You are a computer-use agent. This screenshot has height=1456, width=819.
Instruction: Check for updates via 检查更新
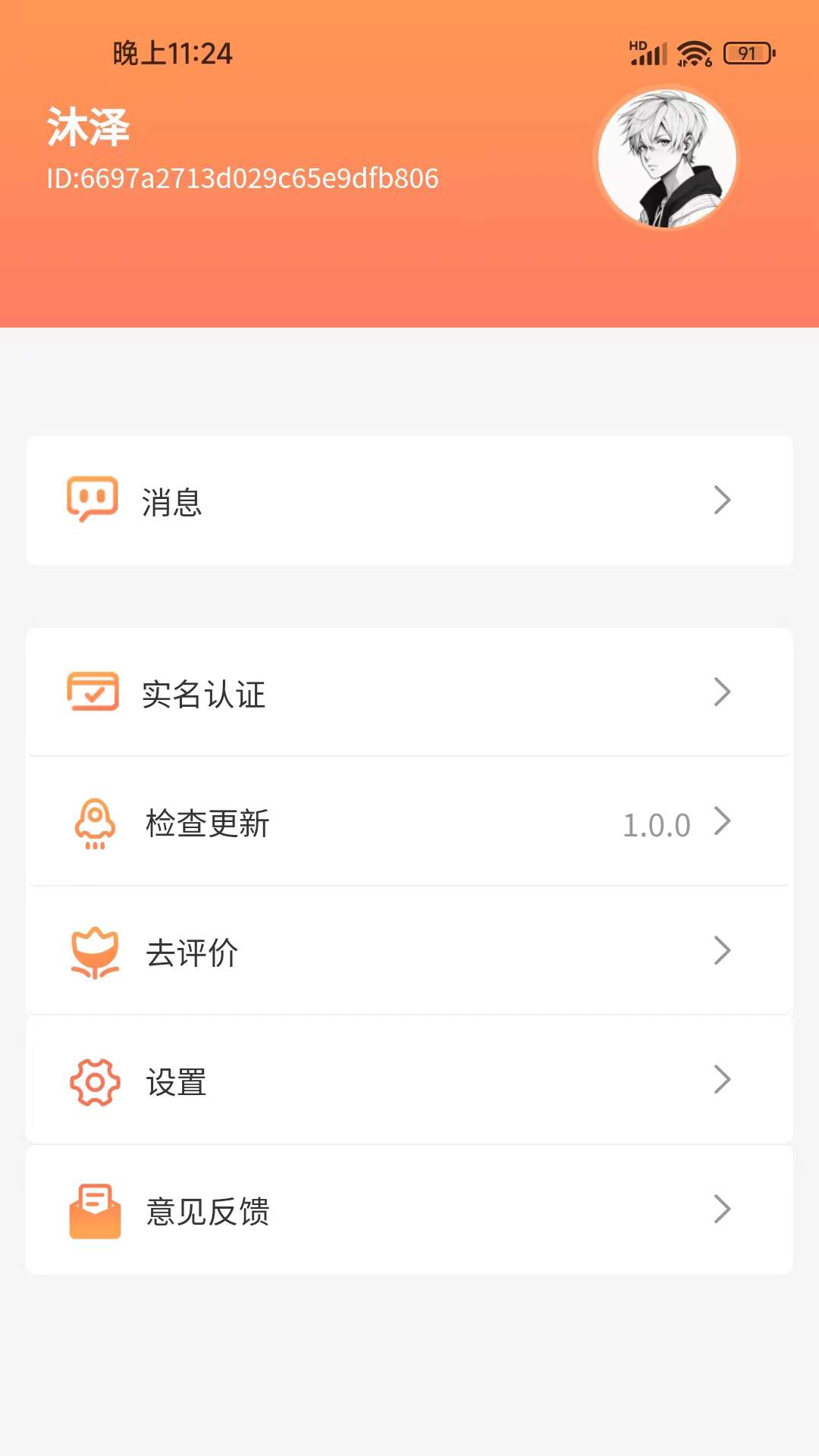(409, 823)
